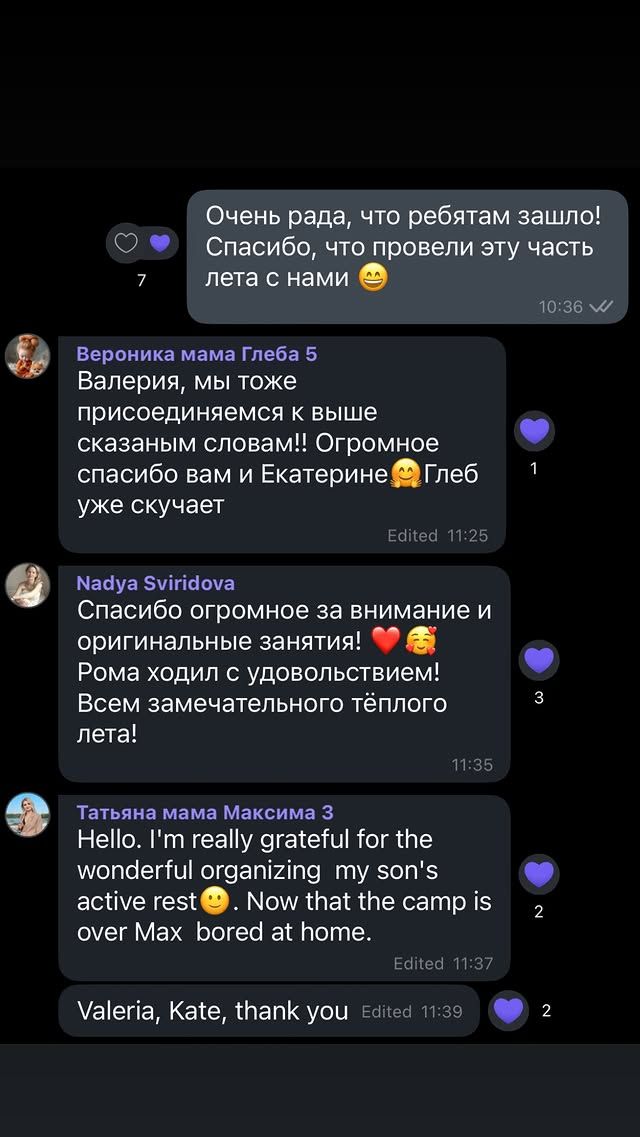The image size is (640, 1137).
Task: Tap sender name Nadya Sviridova
Action: pos(156,583)
